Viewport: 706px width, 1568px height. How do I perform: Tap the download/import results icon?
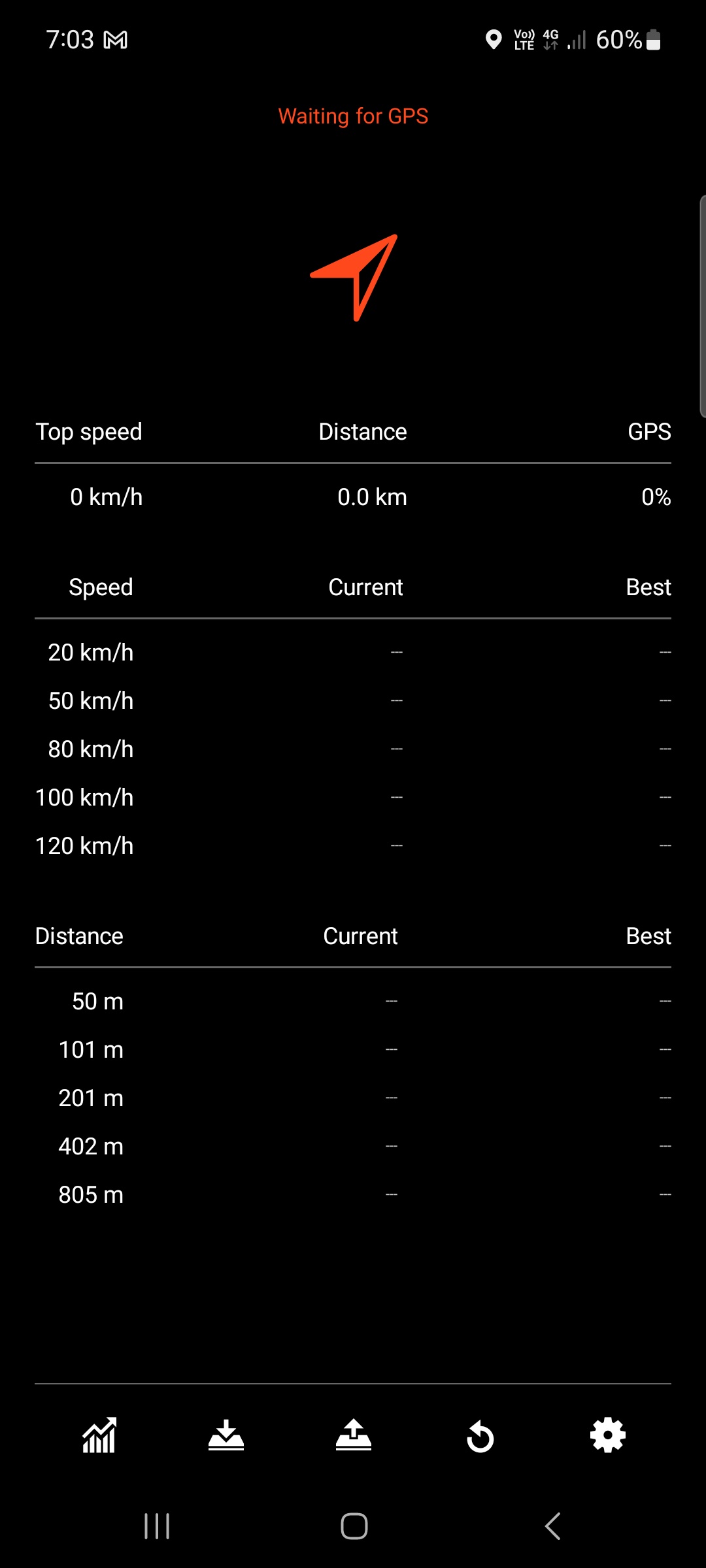226,1436
